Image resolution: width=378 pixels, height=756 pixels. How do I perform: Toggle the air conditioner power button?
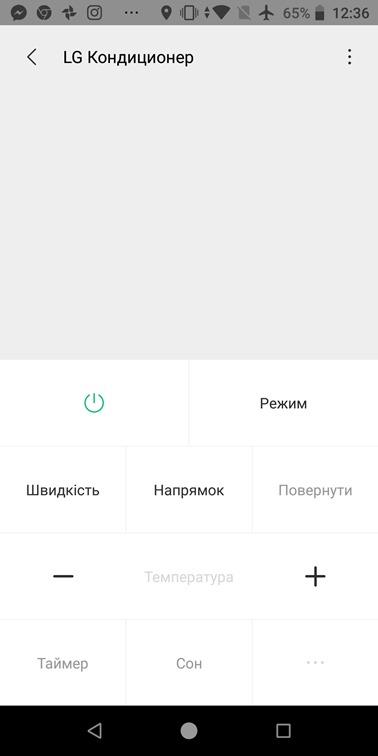[94, 403]
